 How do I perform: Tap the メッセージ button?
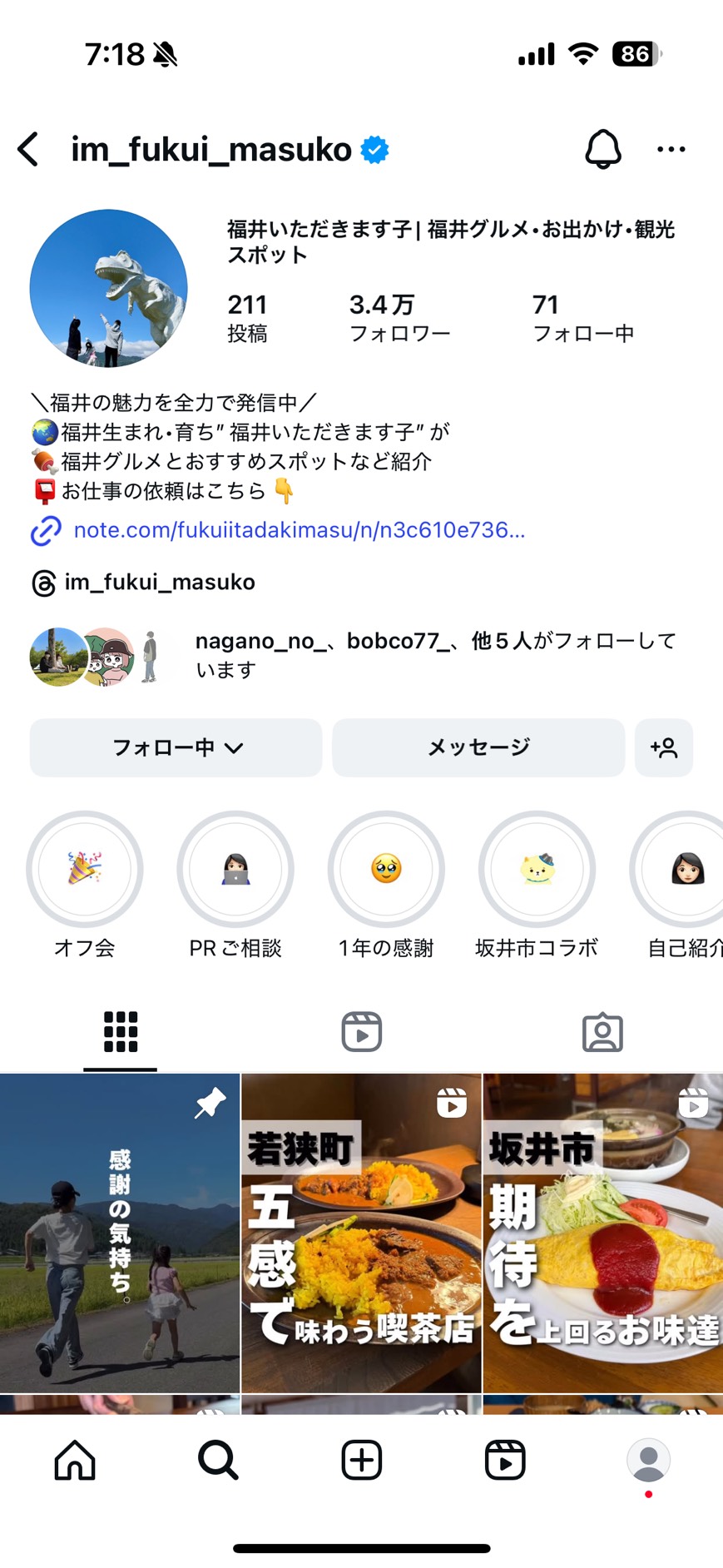478,747
